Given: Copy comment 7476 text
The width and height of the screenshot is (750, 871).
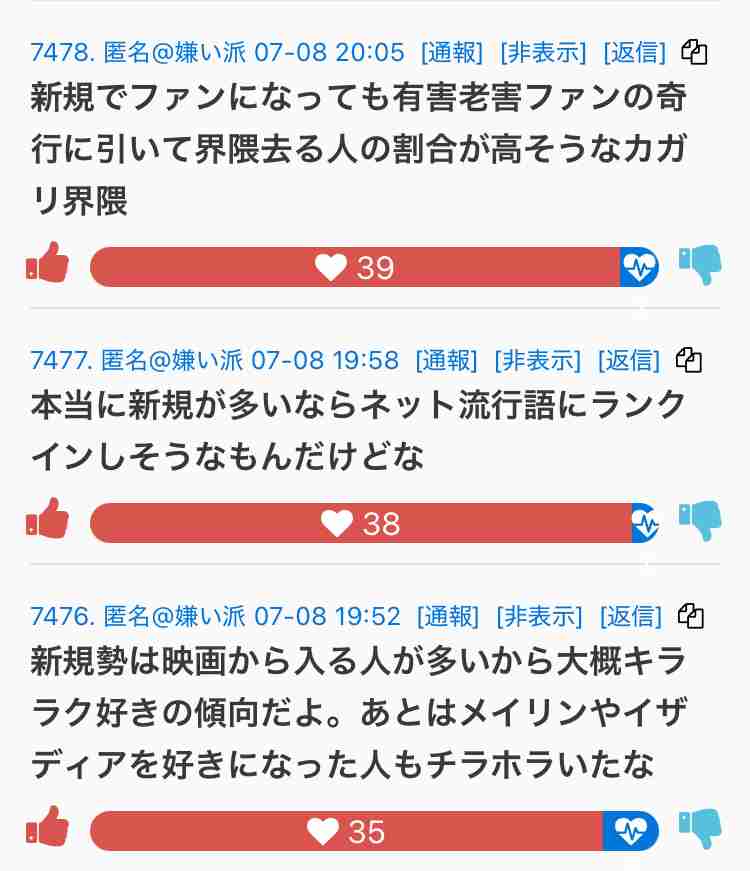Looking at the screenshot, I should 691,616.
